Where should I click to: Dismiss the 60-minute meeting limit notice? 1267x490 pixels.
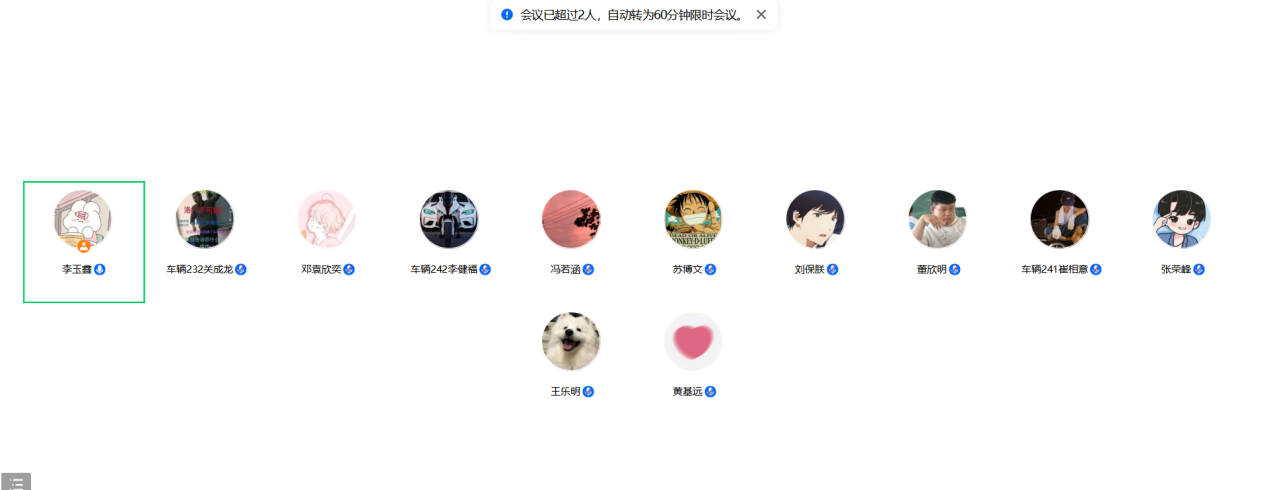761,15
